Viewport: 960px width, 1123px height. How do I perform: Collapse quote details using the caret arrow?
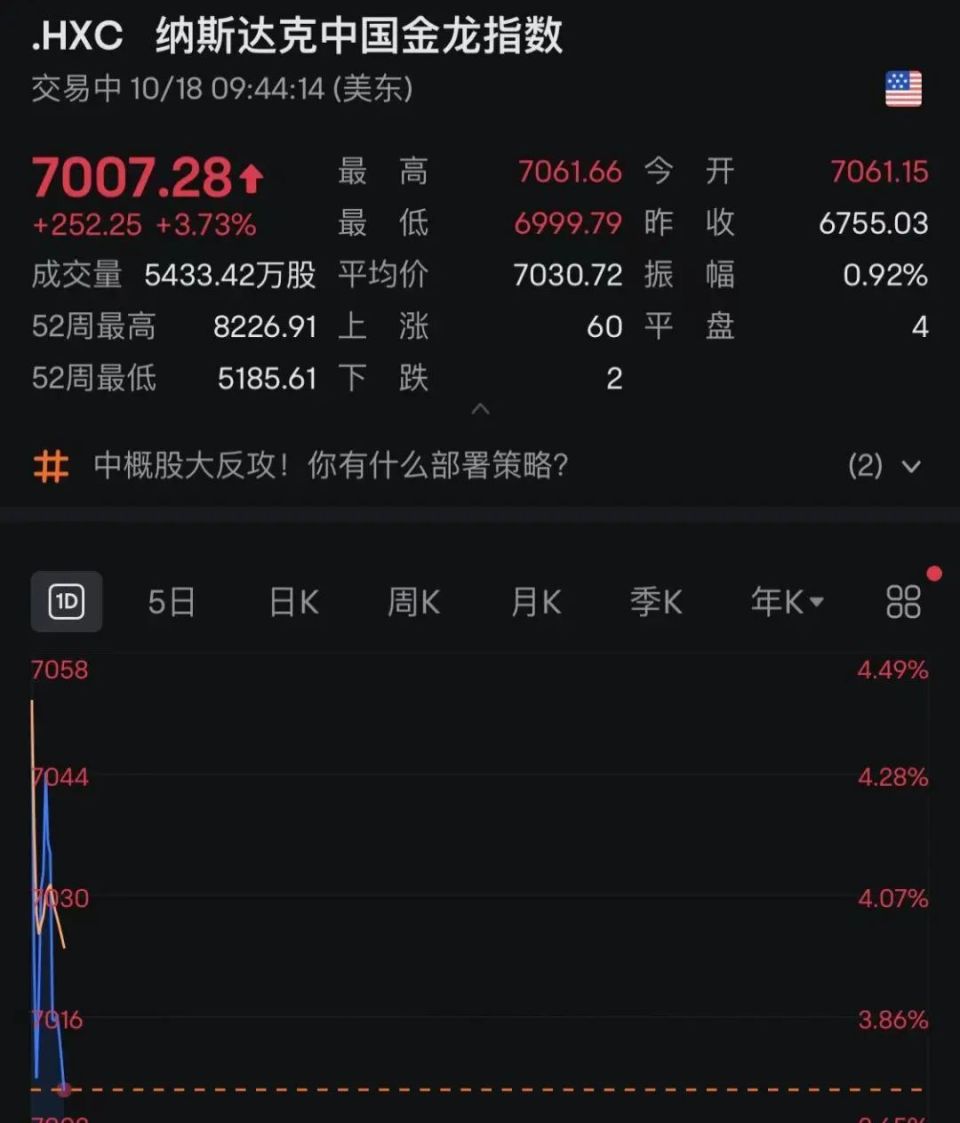click(481, 409)
